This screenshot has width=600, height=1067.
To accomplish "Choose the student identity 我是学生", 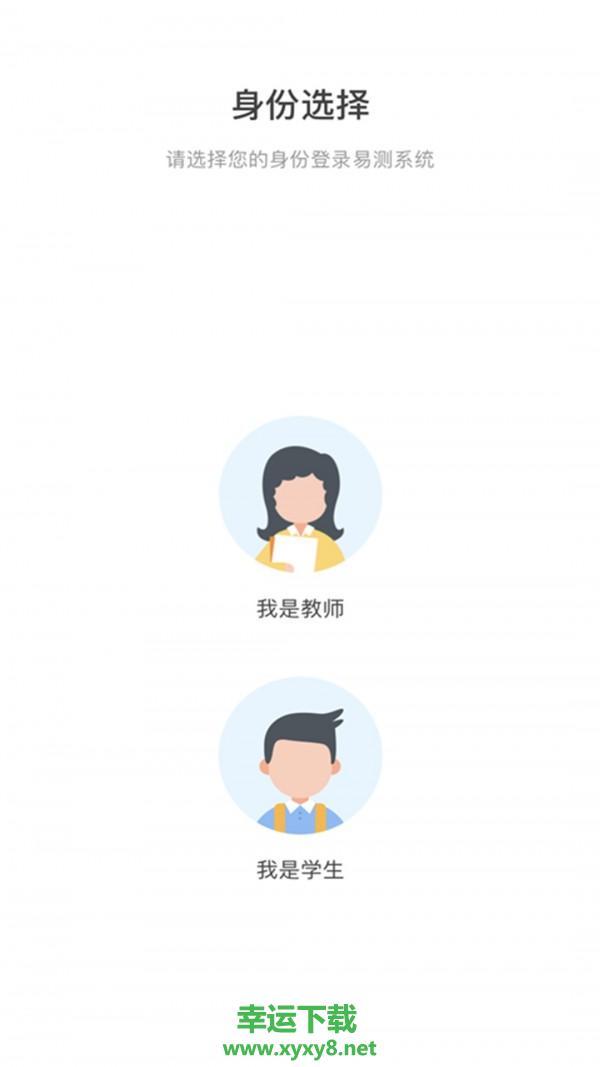I will click(300, 759).
